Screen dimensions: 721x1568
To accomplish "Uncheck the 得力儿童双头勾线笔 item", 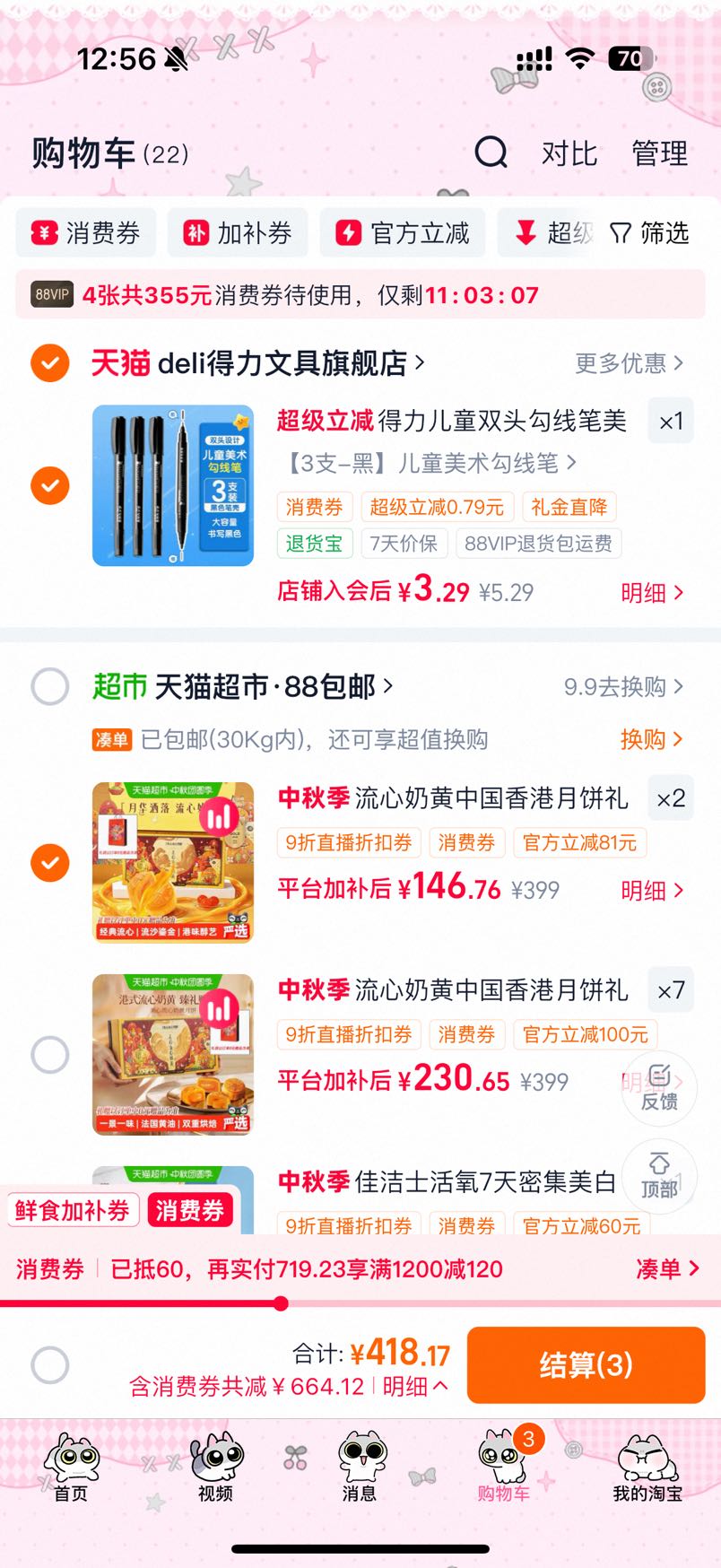I will pos(50,485).
